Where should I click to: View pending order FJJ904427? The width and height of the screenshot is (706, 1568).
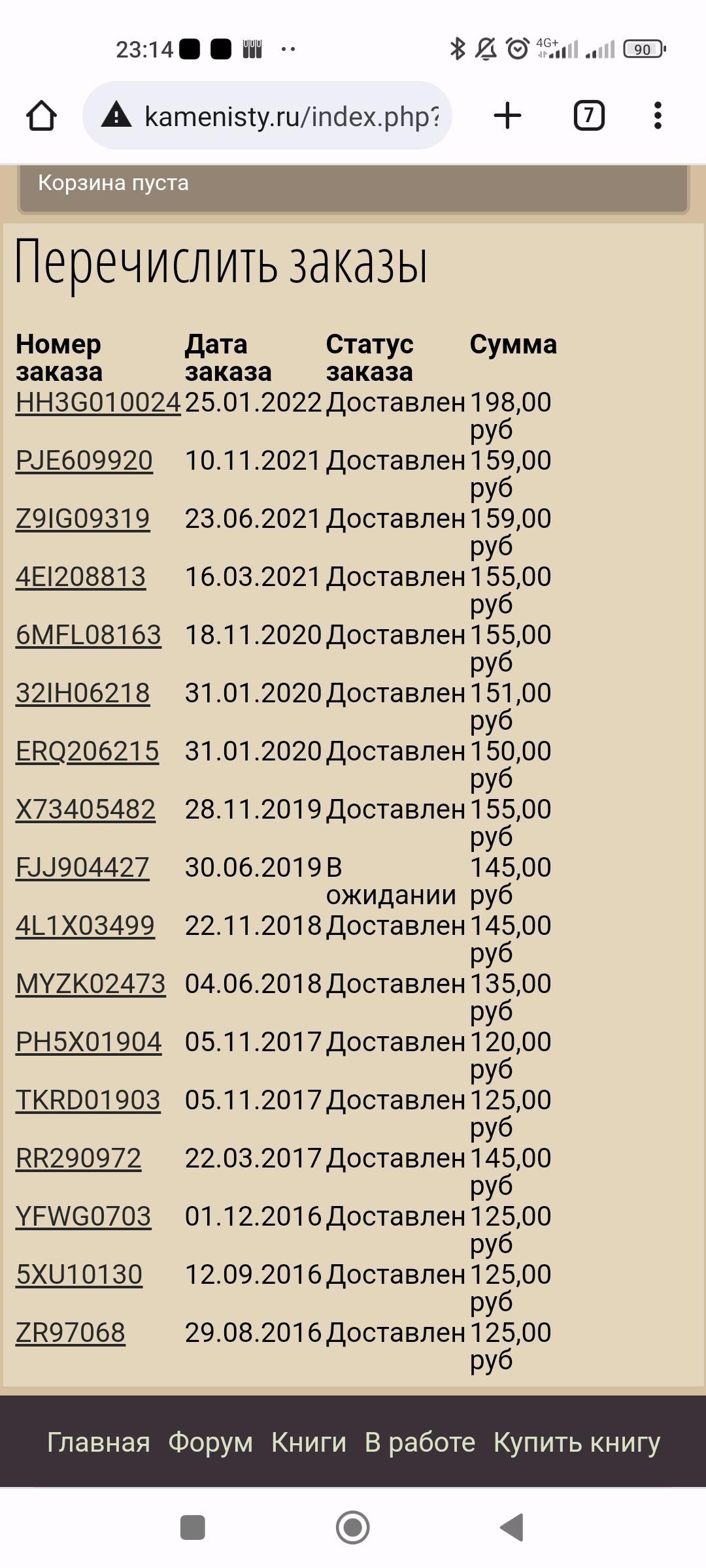click(x=82, y=868)
